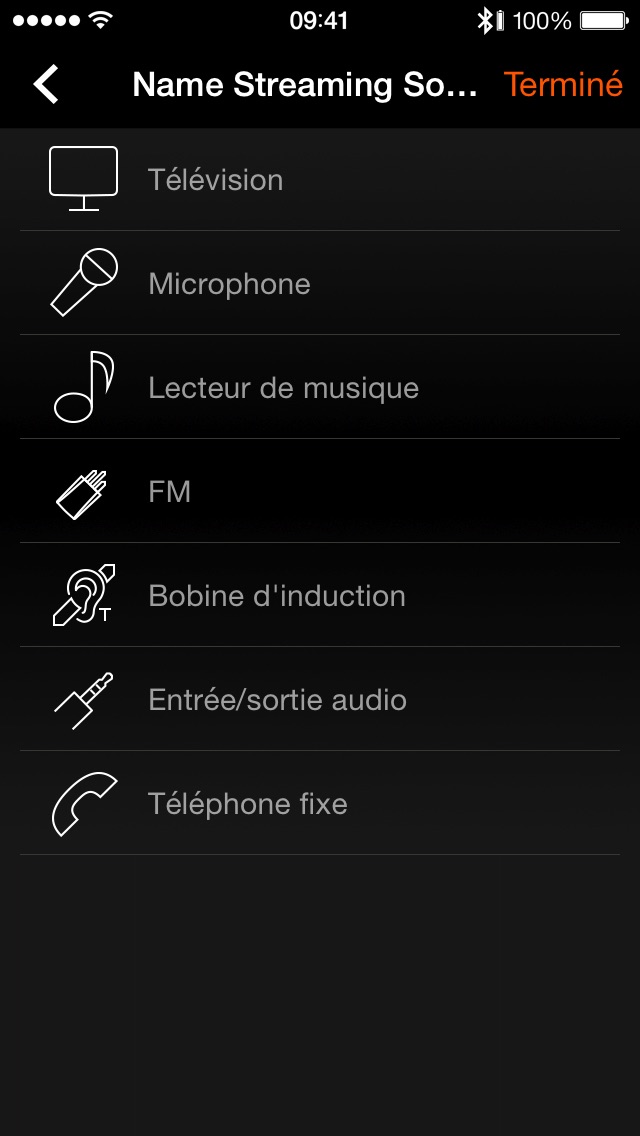Choose Bobine d'induction
640x1136 pixels.
(320, 595)
